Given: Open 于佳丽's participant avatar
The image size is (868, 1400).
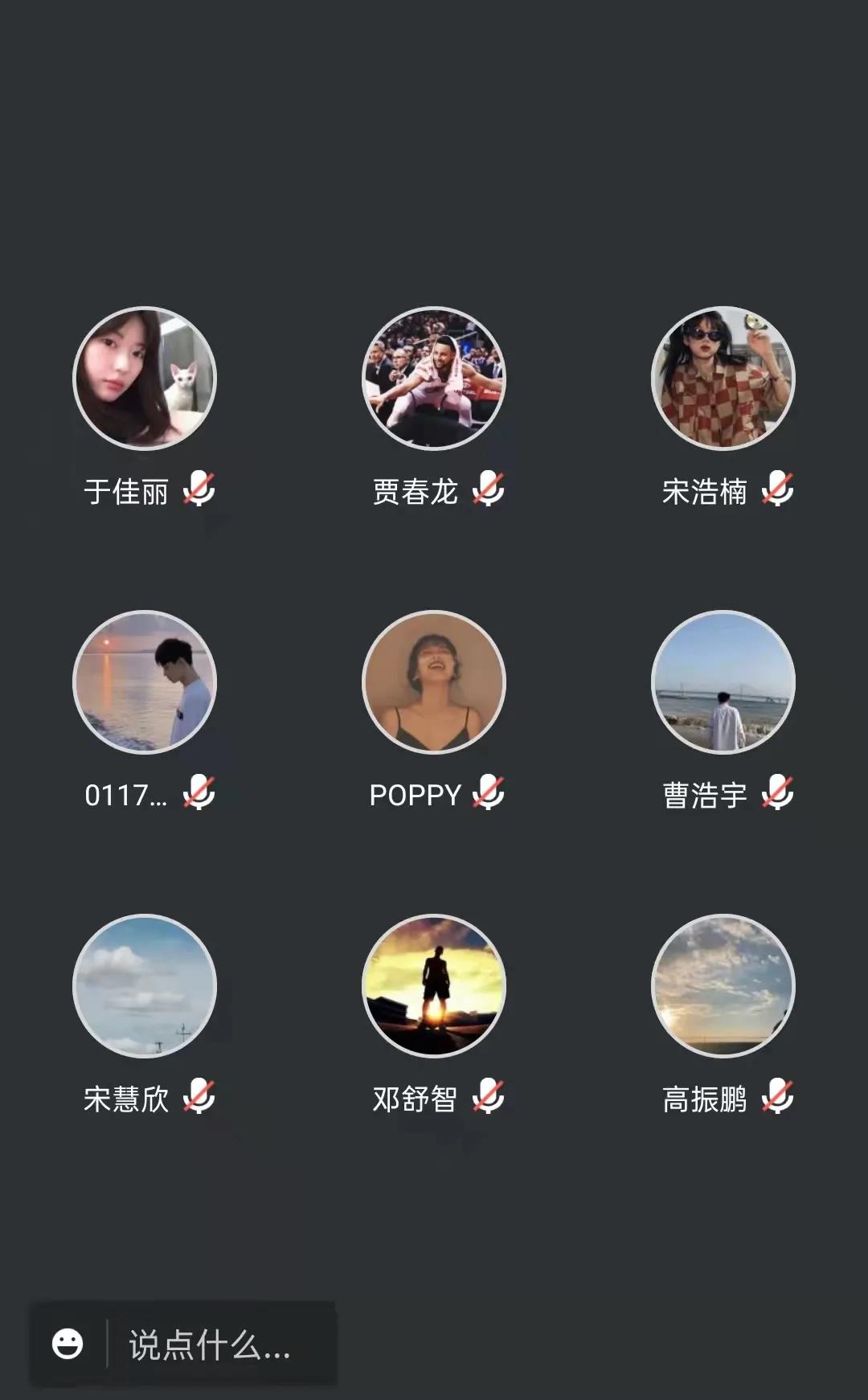Looking at the screenshot, I should point(145,379).
